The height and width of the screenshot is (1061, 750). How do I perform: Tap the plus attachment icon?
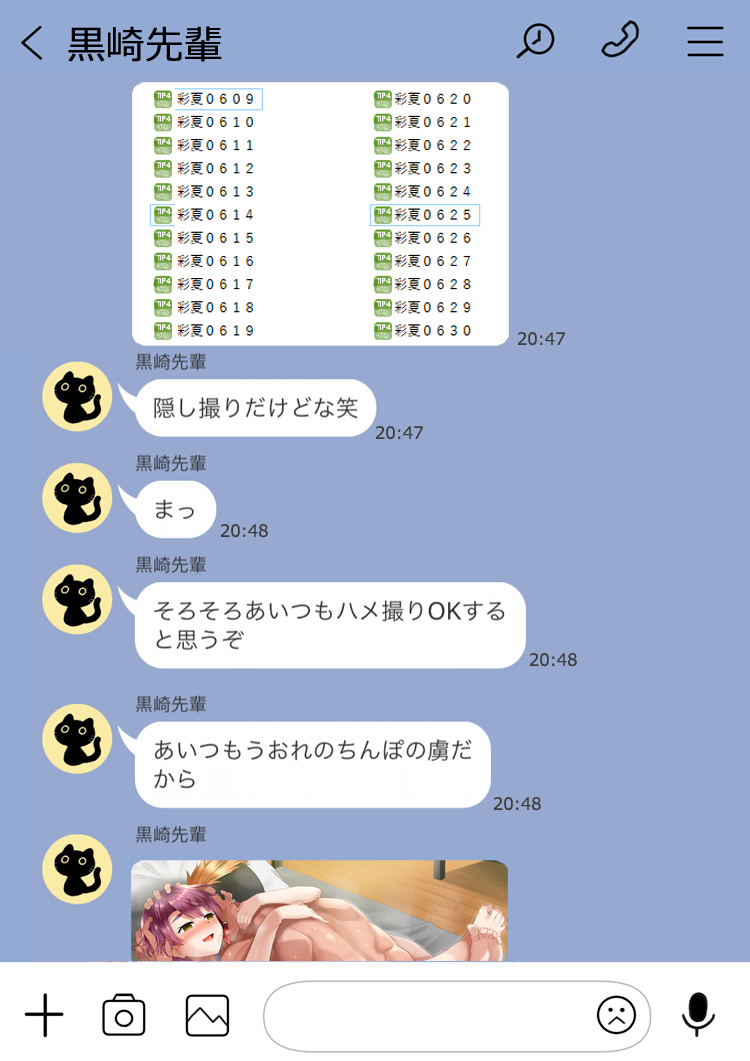pyautogui.click(x=44, y=1016)
